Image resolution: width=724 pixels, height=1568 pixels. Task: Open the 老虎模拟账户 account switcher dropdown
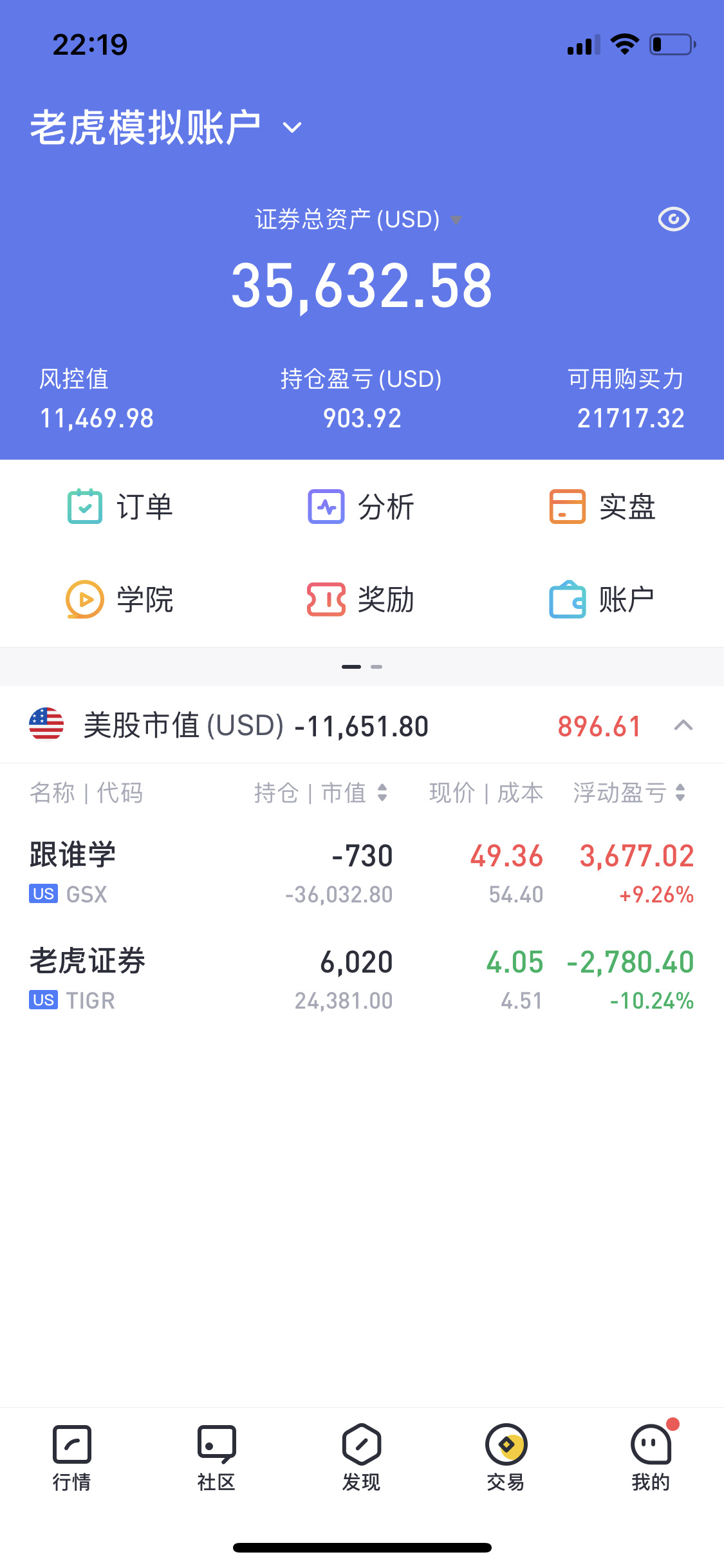tap(166, 127)
